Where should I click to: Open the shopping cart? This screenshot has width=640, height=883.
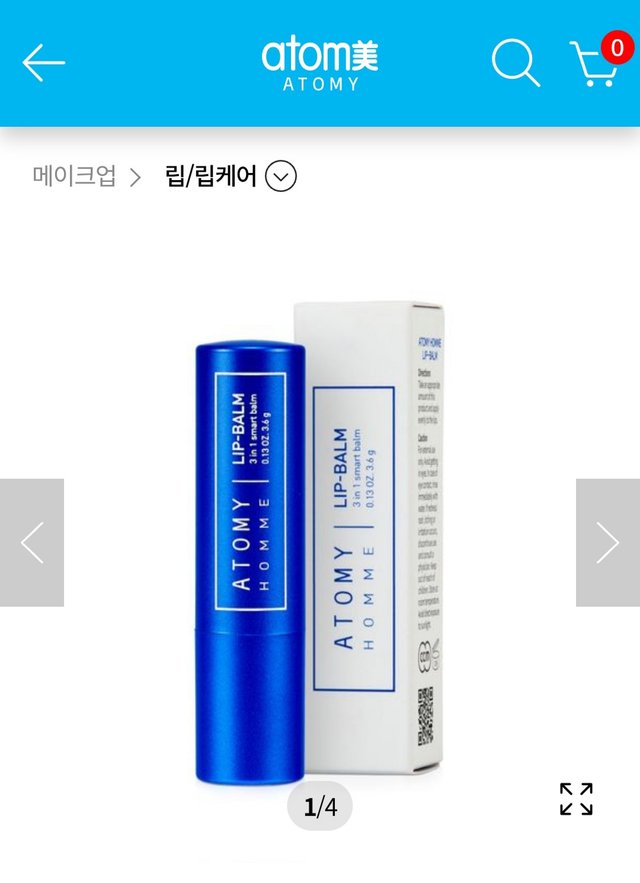[595, 63]
